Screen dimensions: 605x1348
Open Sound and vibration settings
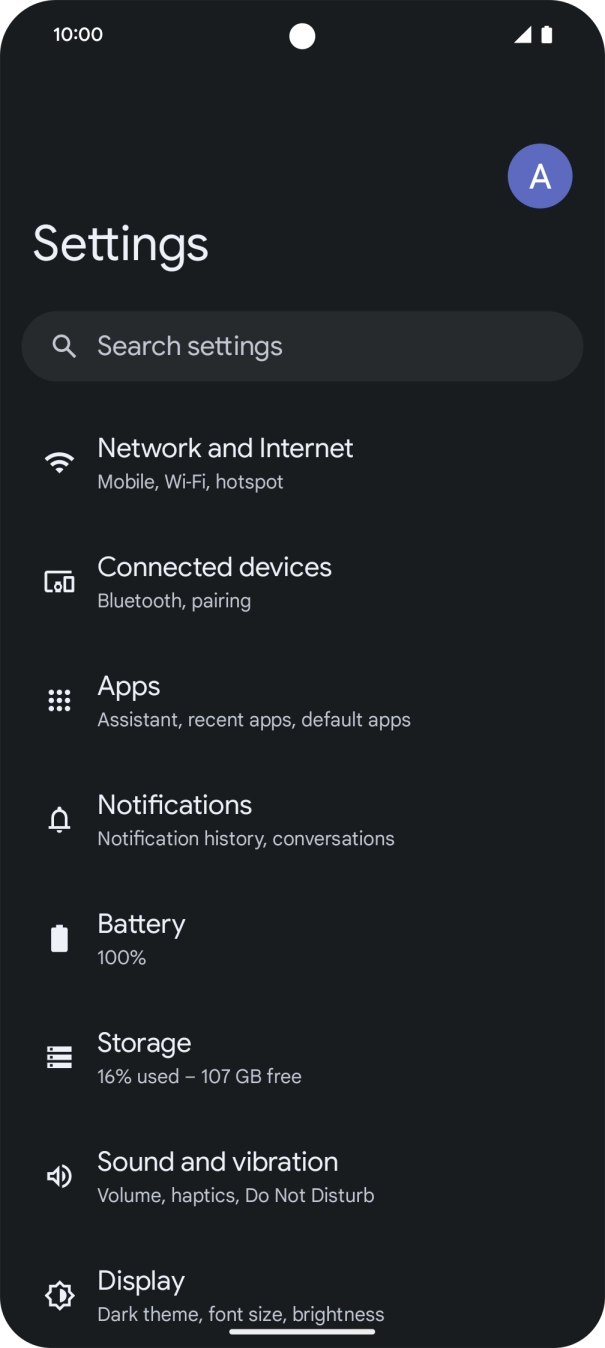pyautogui.click(x=302, y=1177)
